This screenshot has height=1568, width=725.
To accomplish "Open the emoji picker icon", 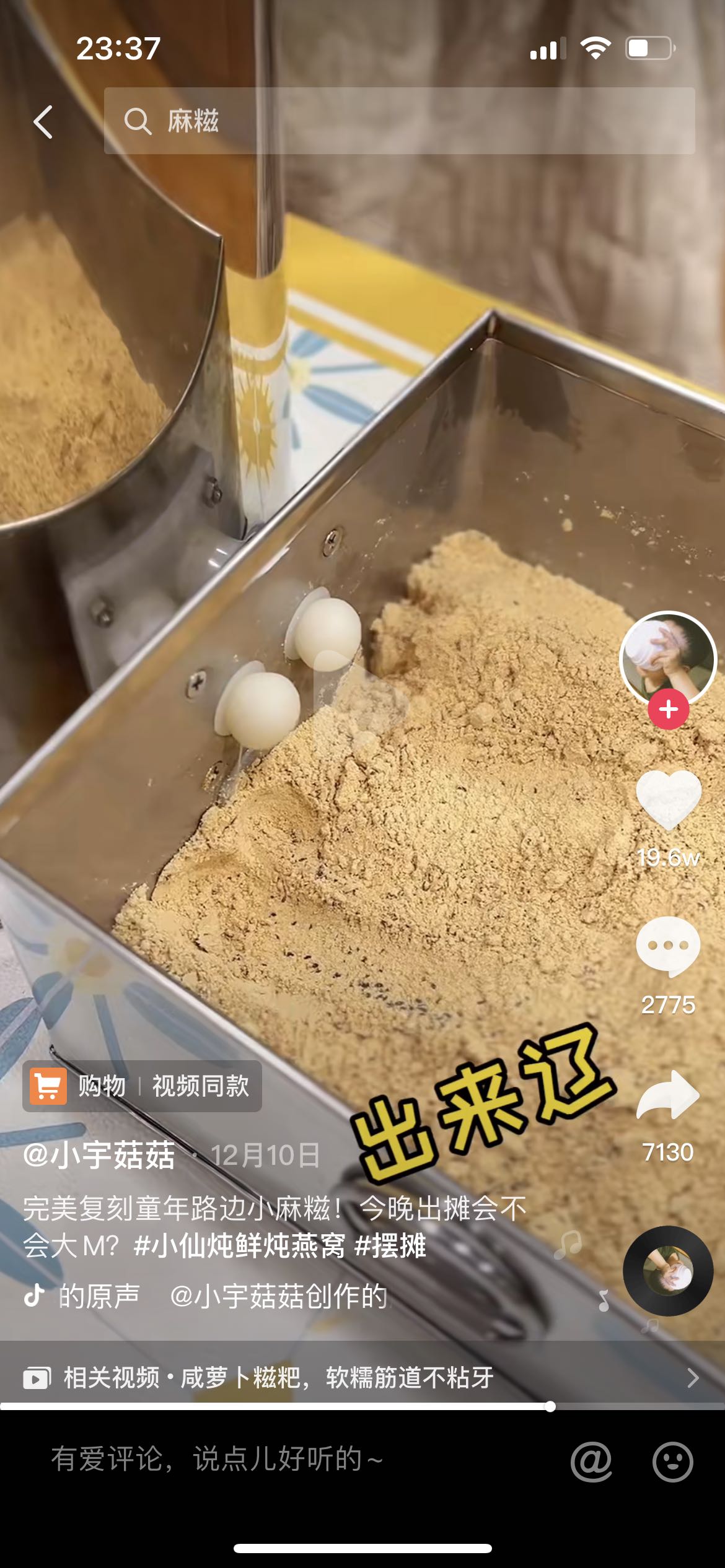I will tap(672, 1461).
